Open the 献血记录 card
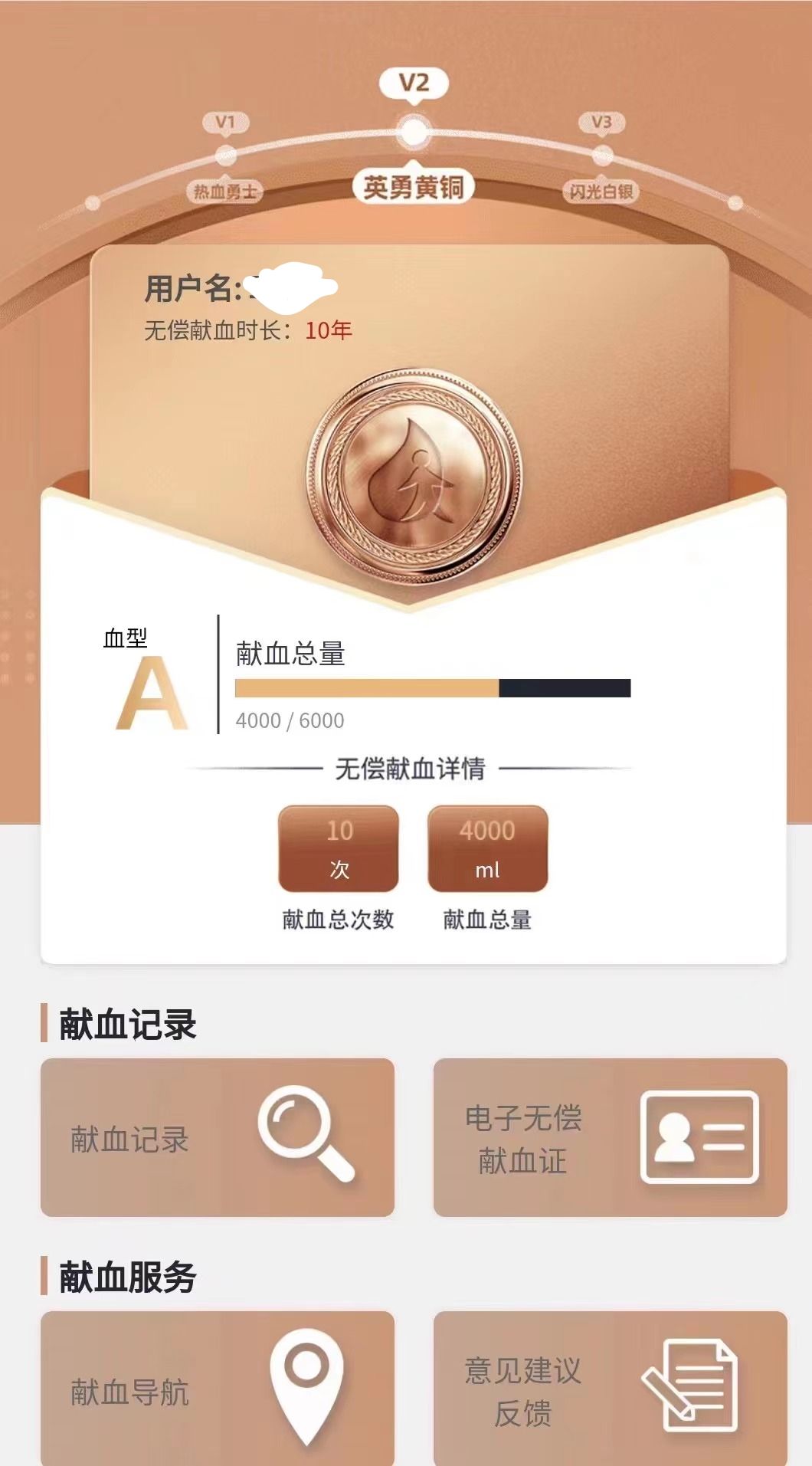 tap(217, 1137)
